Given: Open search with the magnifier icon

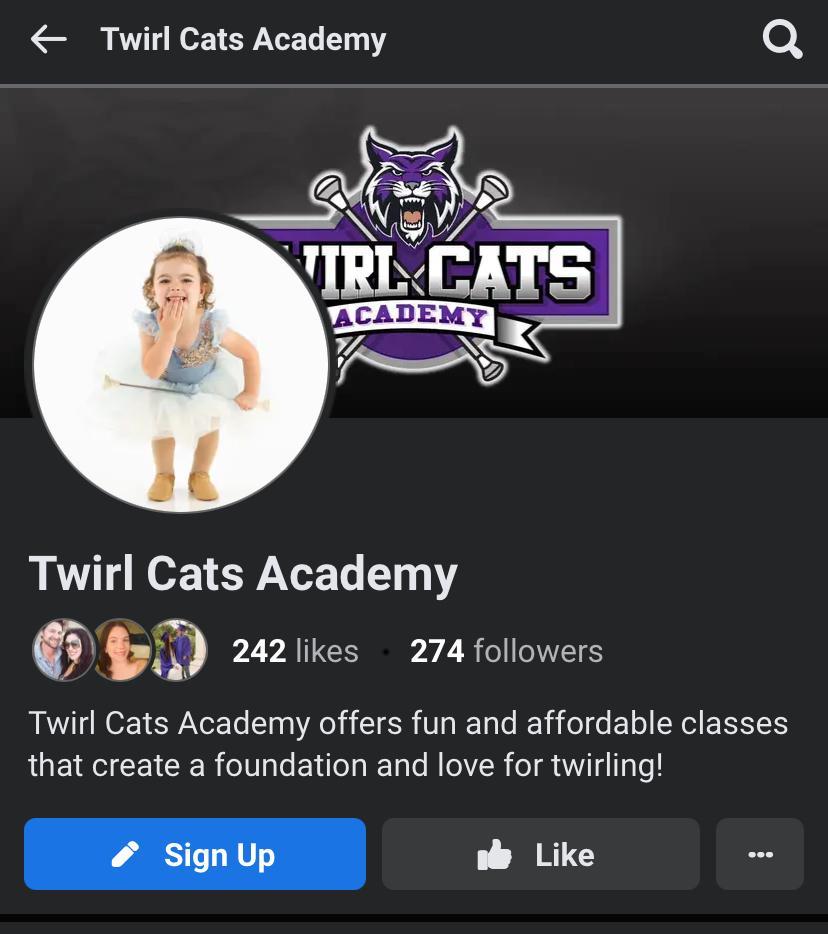Looking at the screenshot, I should [x=782, y=40].
